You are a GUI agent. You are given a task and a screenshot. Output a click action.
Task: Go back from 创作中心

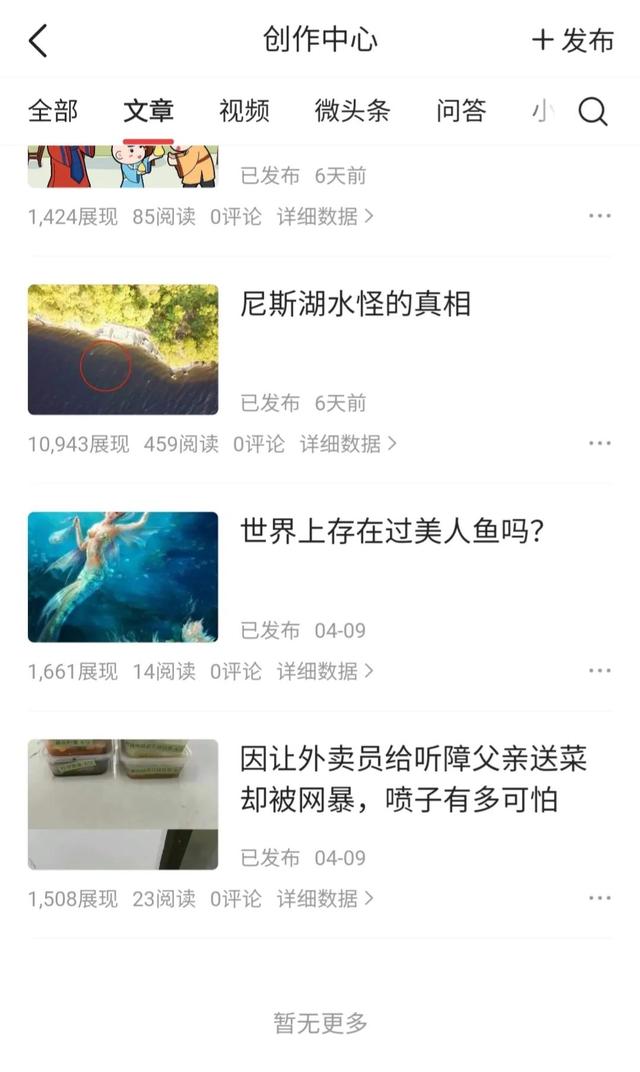[38, 40]
